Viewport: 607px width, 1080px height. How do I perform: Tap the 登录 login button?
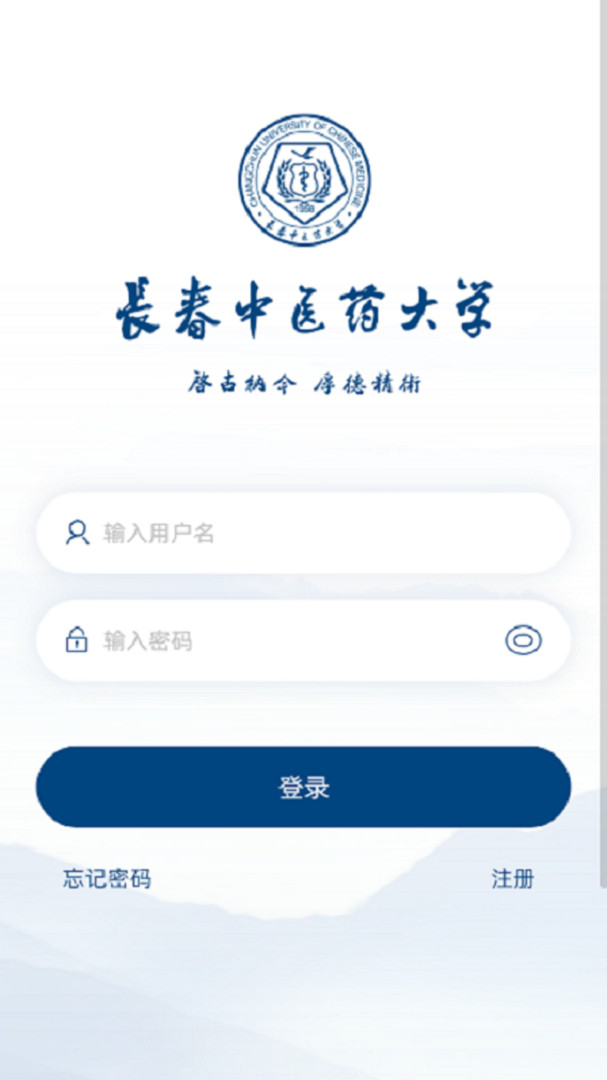303,787
